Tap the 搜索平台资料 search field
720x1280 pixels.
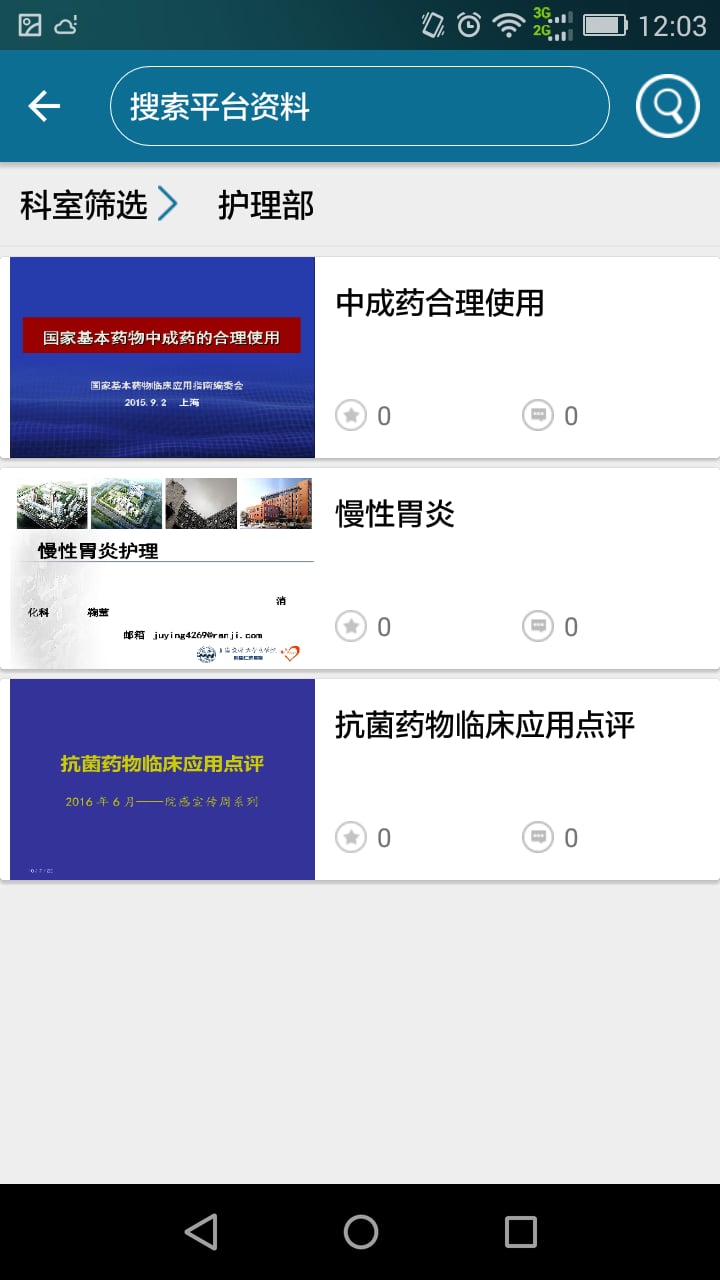(x=359, y=106)
